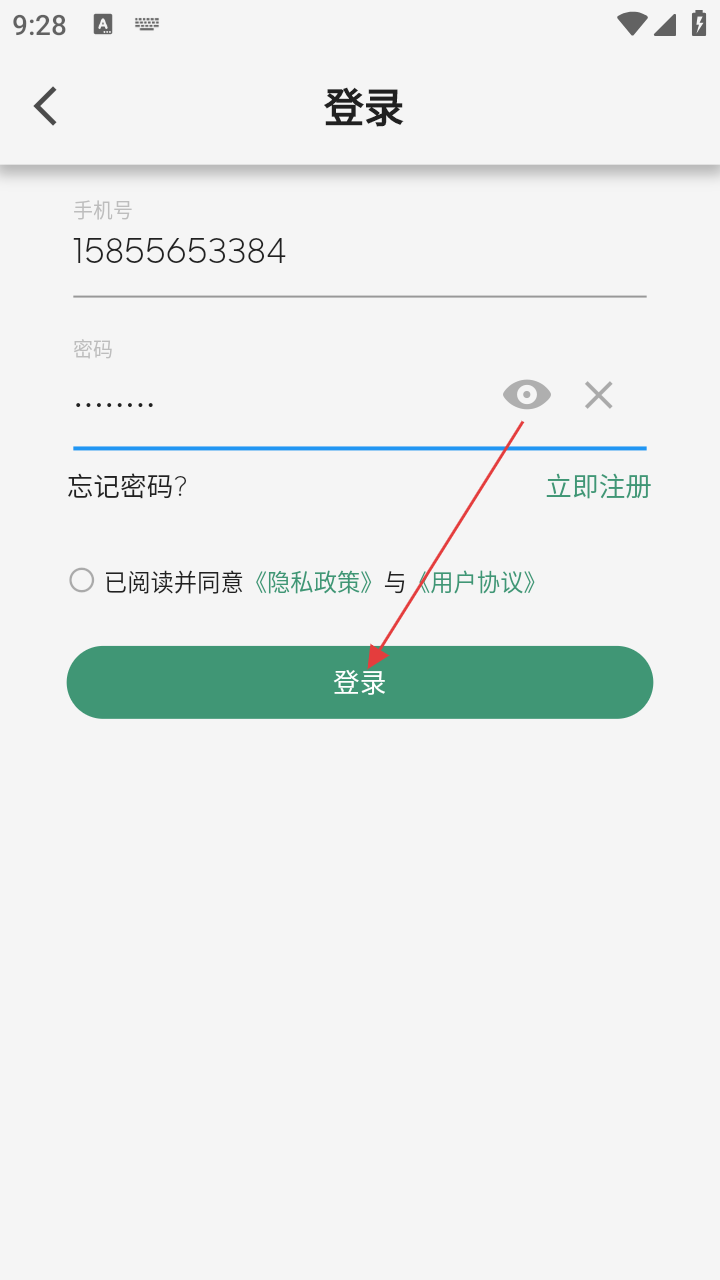This screenshot has width=720, height=1280.
Task: Clear the password with the X icon
Action: [599, 396]
